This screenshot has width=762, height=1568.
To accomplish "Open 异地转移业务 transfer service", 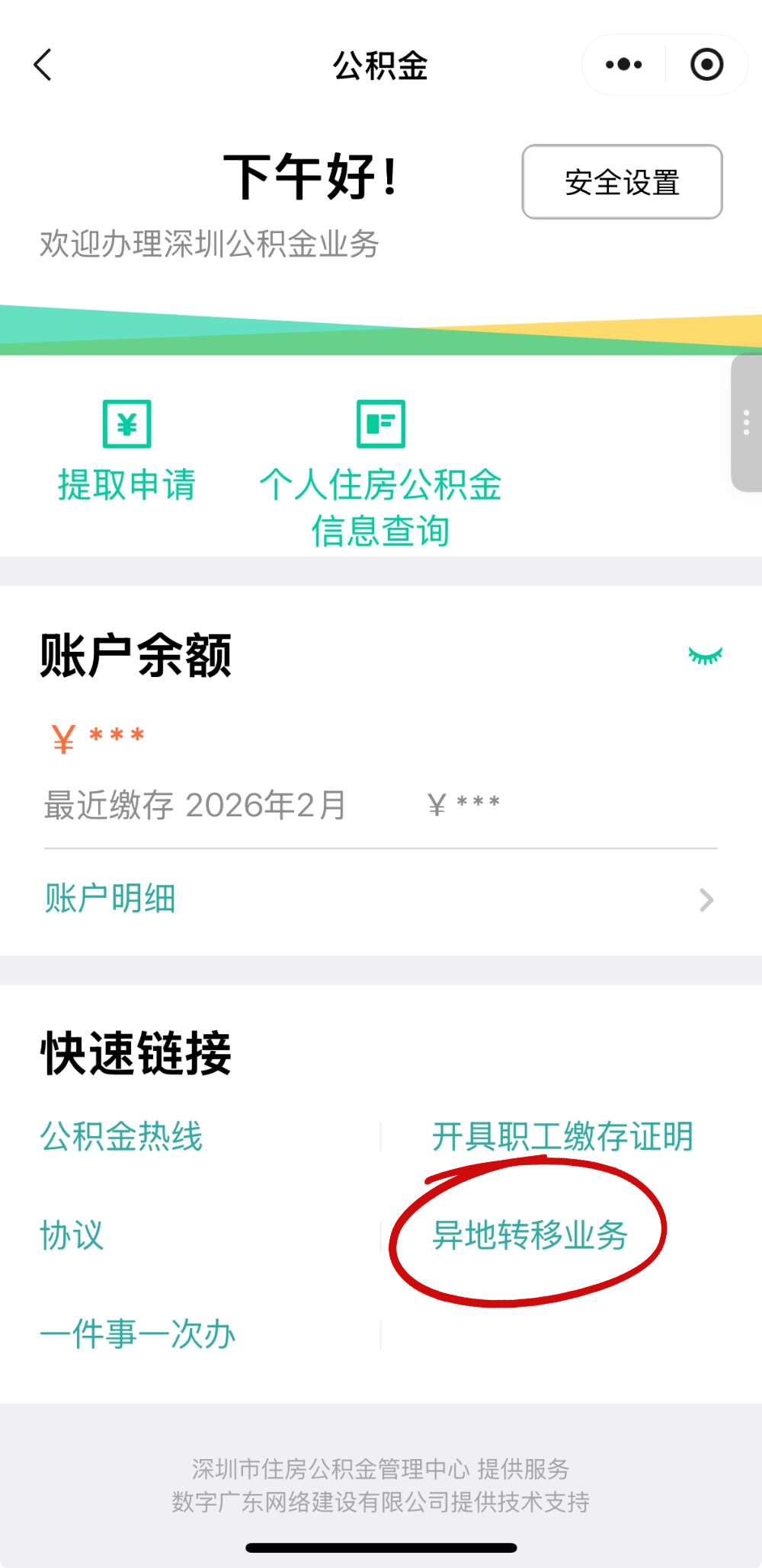I will point(530,1235).
